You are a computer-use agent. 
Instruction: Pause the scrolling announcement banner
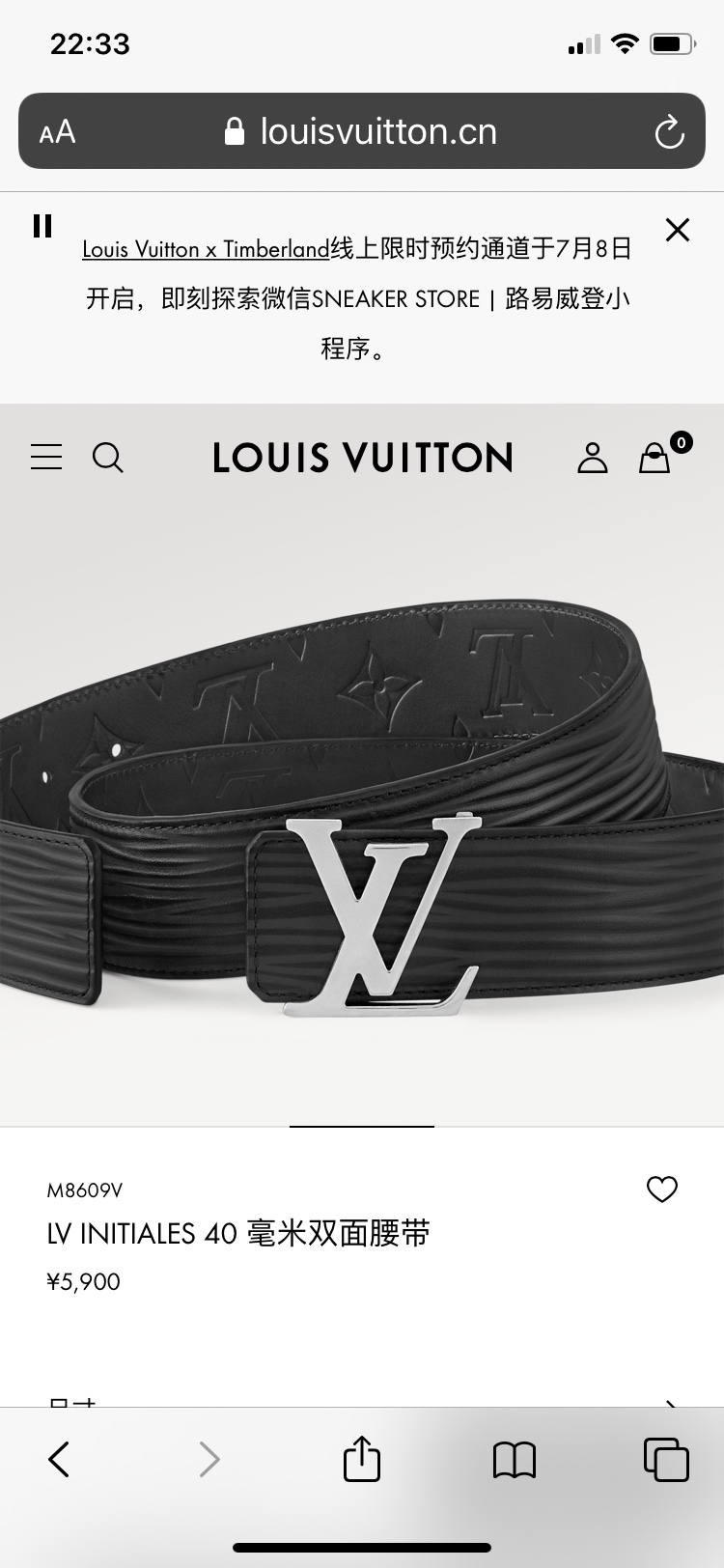tap(41, 227)
